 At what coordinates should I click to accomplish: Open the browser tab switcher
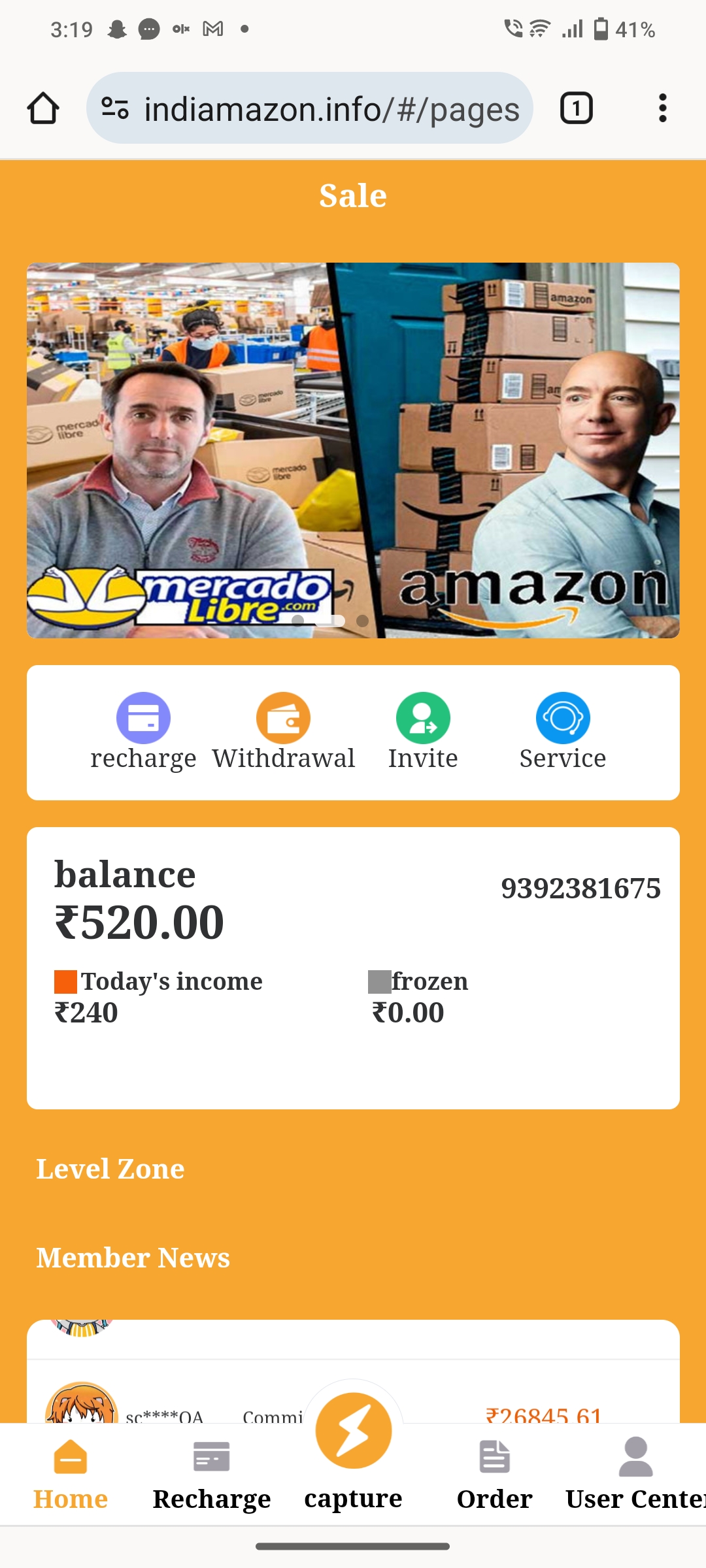pos(576,108)
